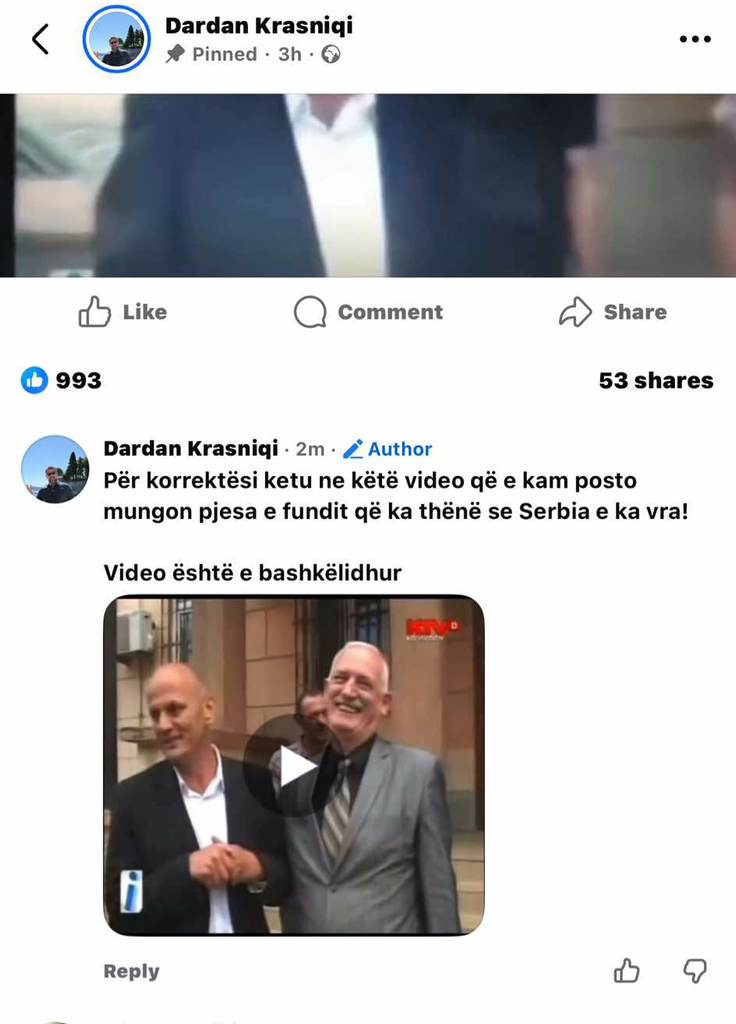The width and height of the screenshot is (736, 1024).
Task: Reply to Dardan Krasniqi's comment
Action: pos(131,971)
